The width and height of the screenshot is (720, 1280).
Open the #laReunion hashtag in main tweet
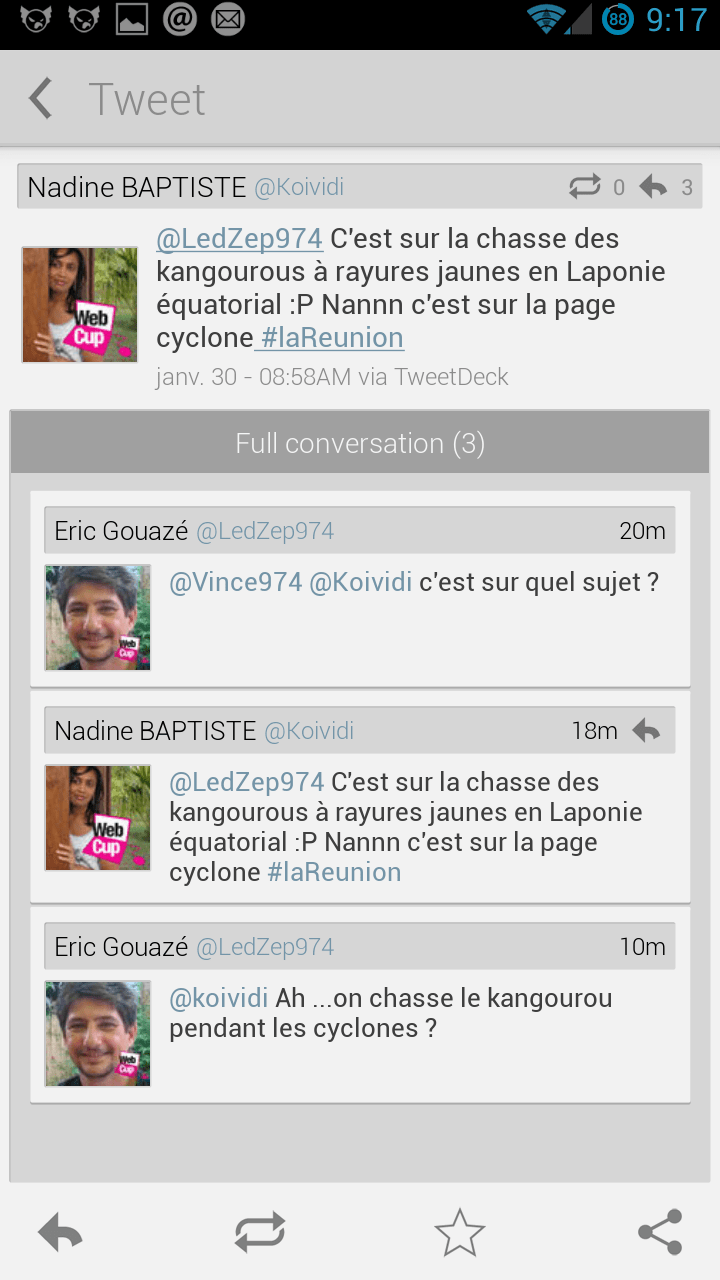click(331, 338)
